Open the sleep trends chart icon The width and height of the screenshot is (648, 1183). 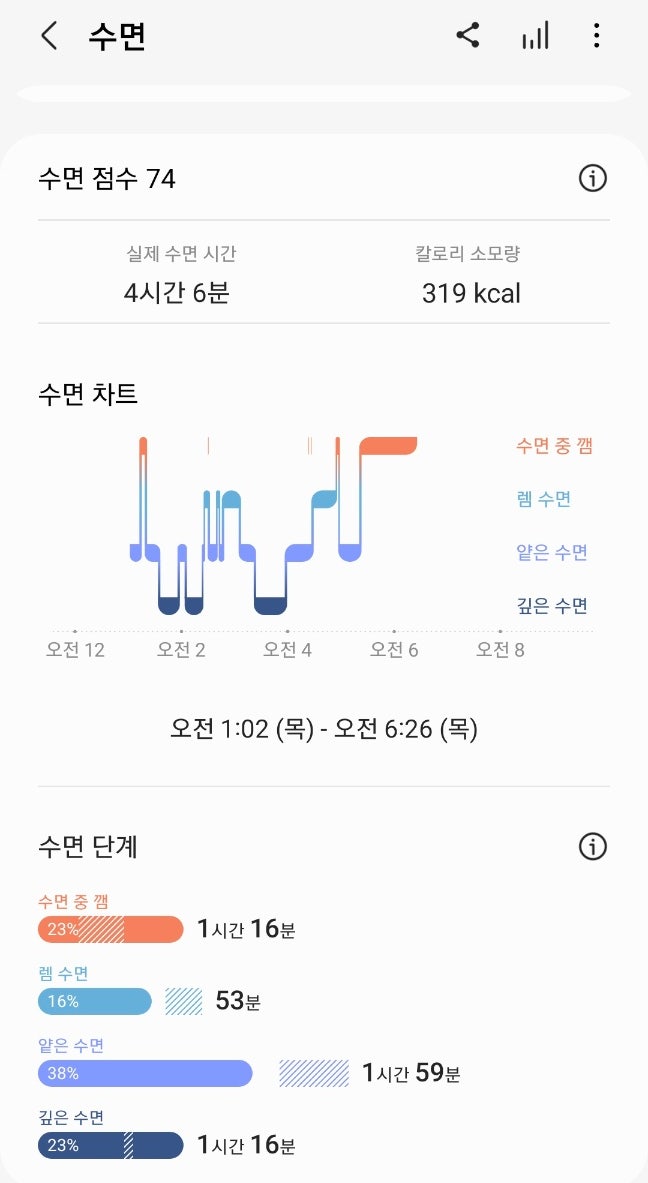pos(535,37)
